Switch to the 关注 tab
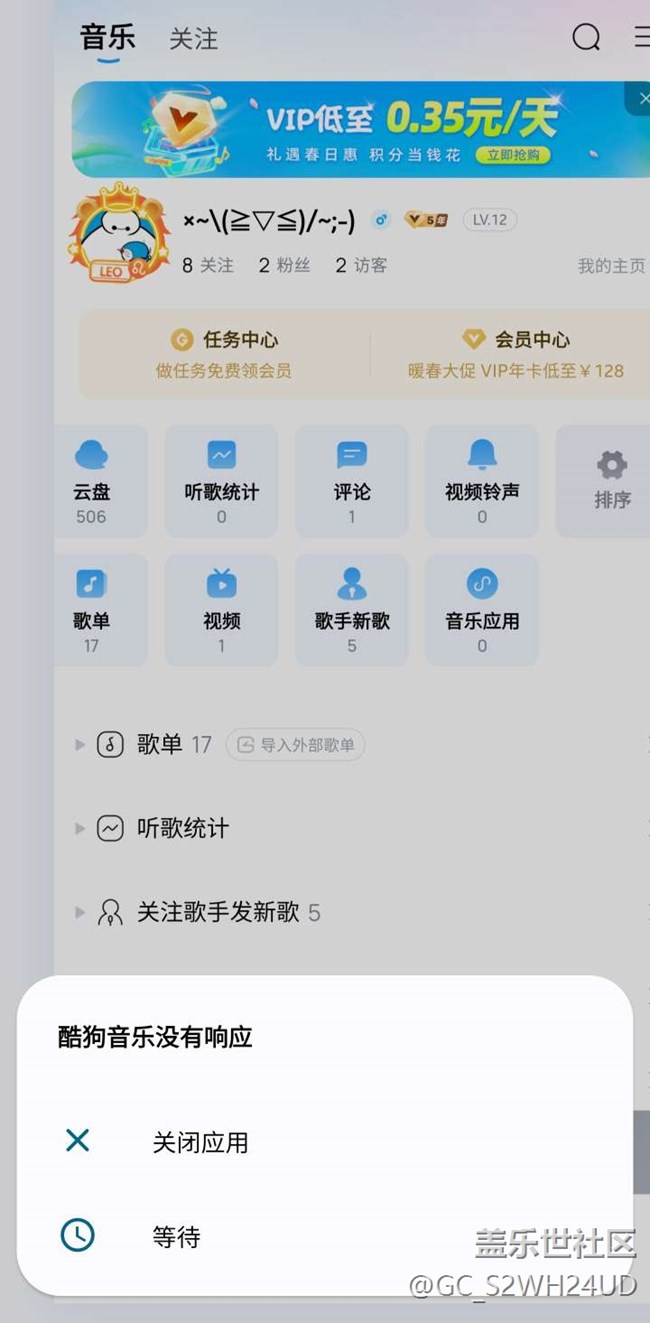 coord(193,39)
